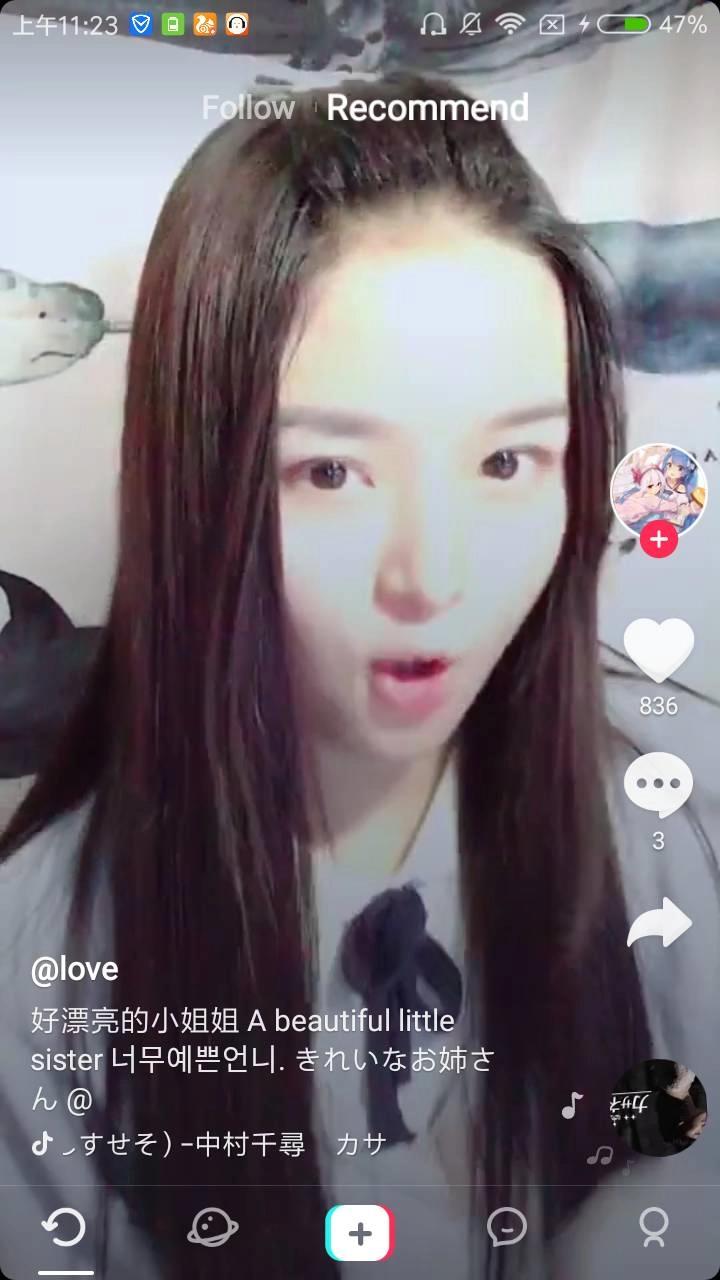Open the profile tab
The image size is (720, 1280).
coord(653,1227)
